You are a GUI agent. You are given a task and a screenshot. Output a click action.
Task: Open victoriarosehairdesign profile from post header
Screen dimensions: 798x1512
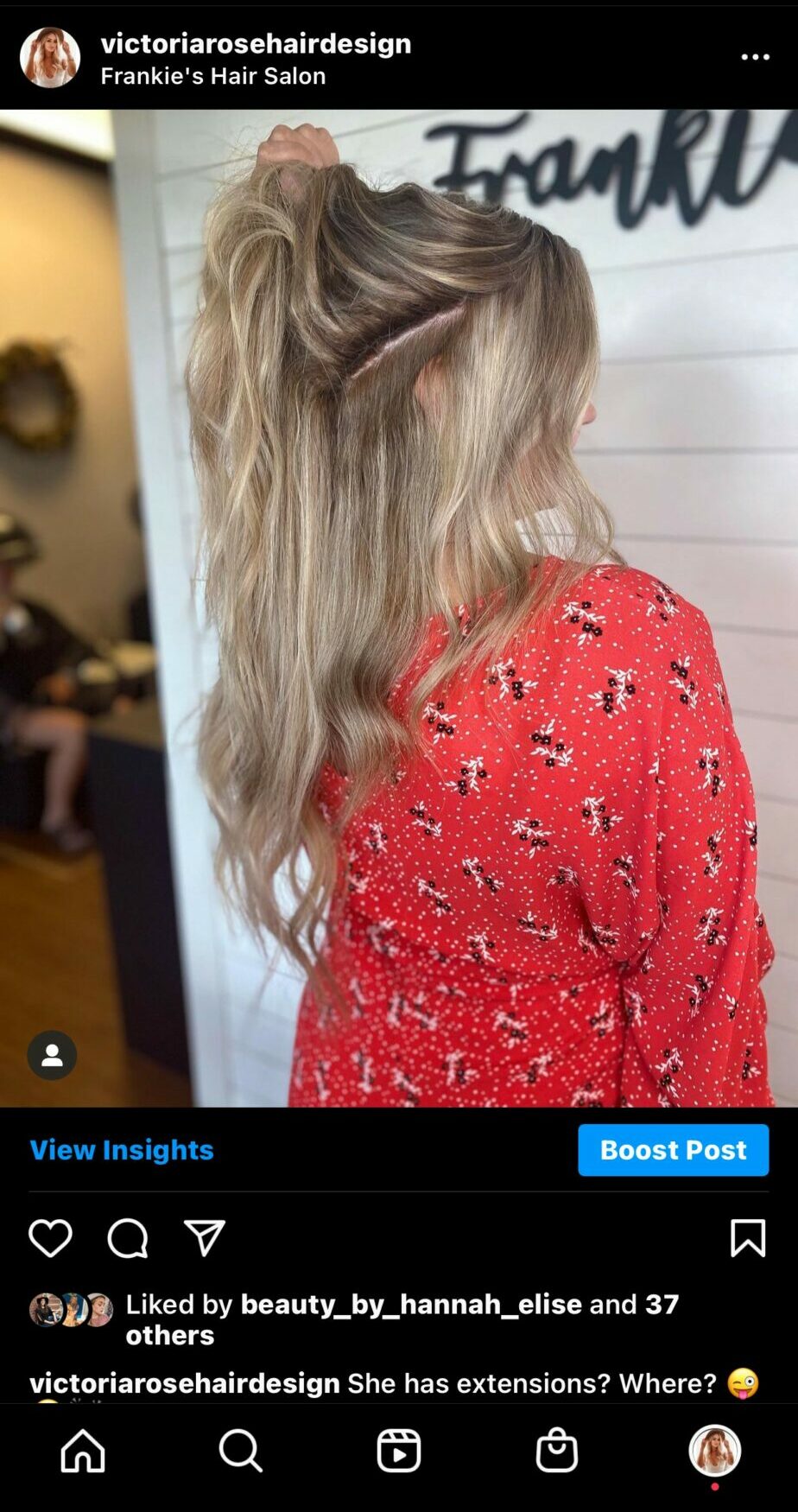(256, 43)
